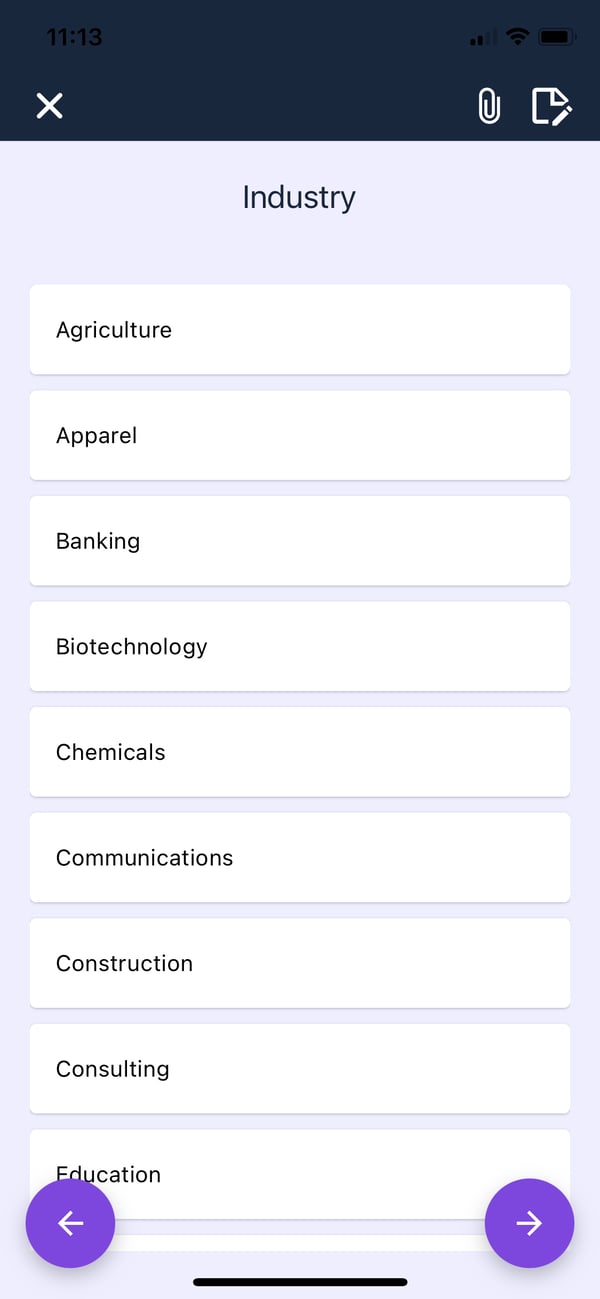This screenshot has width=600, height=1299.
Task: Select the Biotechnology industry
Action: coord(300,647)
